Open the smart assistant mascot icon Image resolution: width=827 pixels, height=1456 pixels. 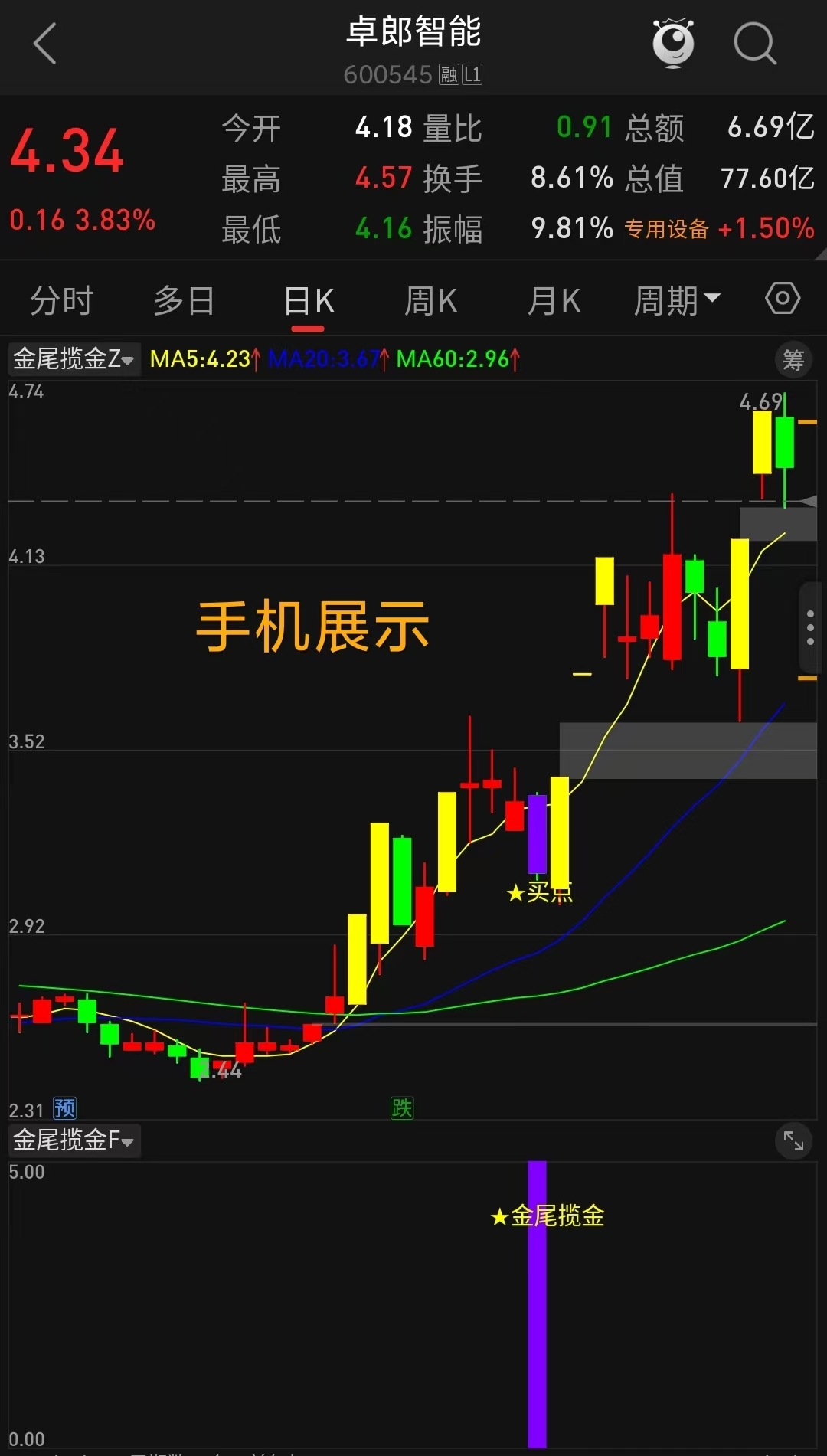(x=673, y=43)
